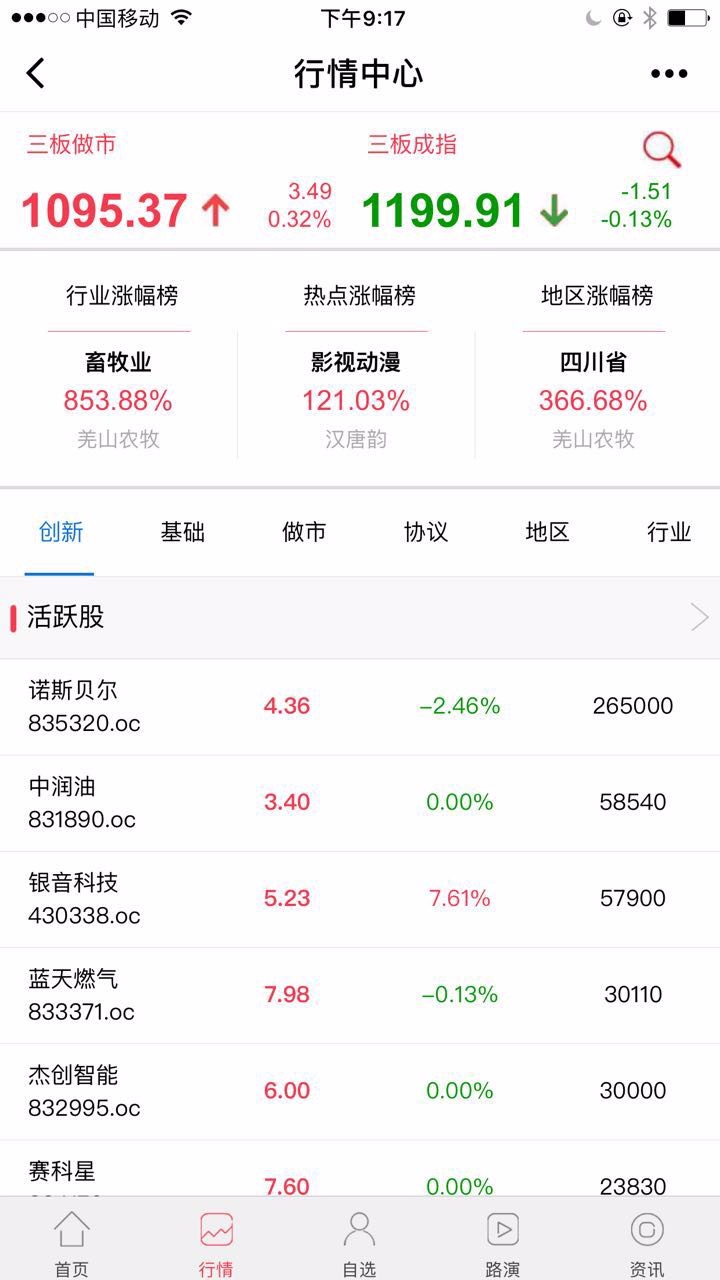Select the 行业 tab
The height and width of the screenshot is (1280, 720).
(x=668, y=532)
